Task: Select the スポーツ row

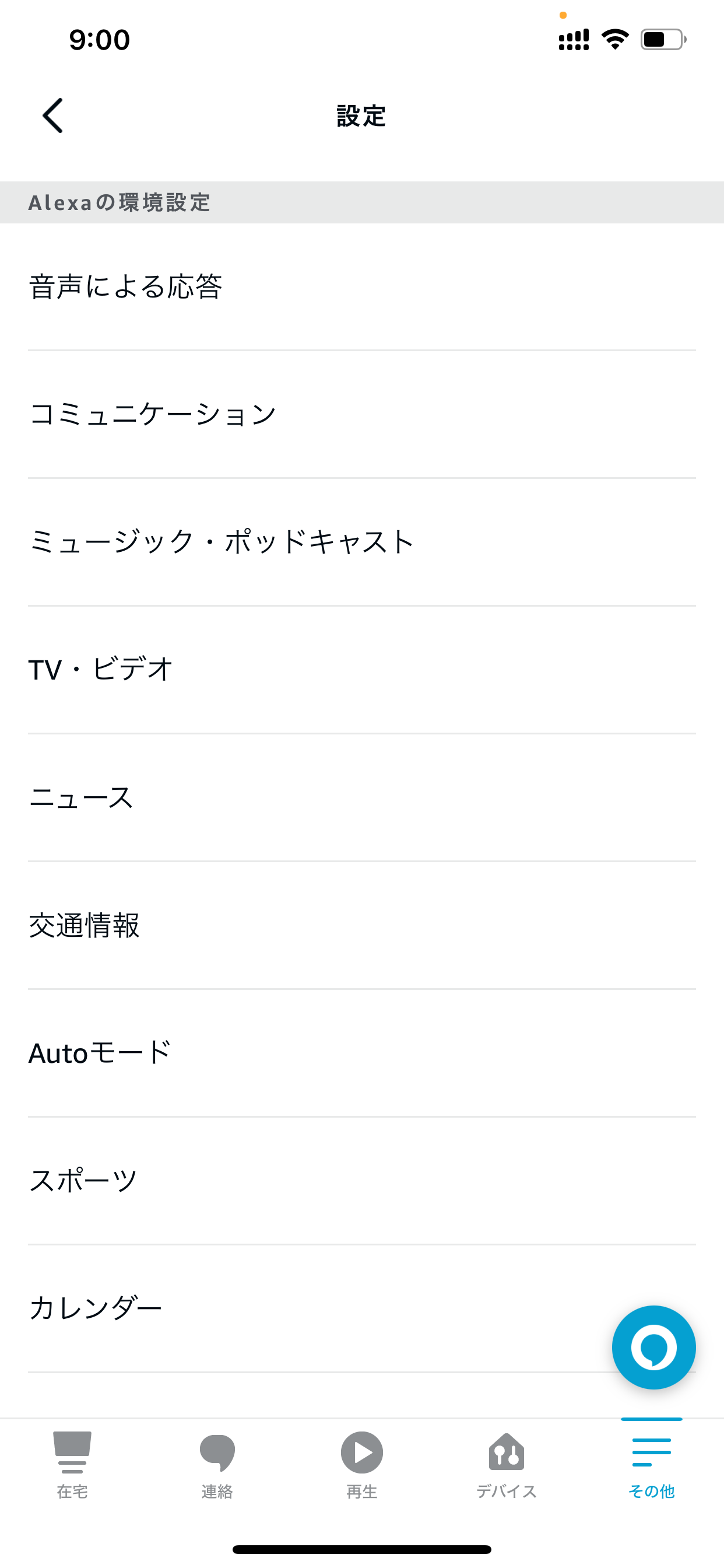Action: coord(362,1181)
